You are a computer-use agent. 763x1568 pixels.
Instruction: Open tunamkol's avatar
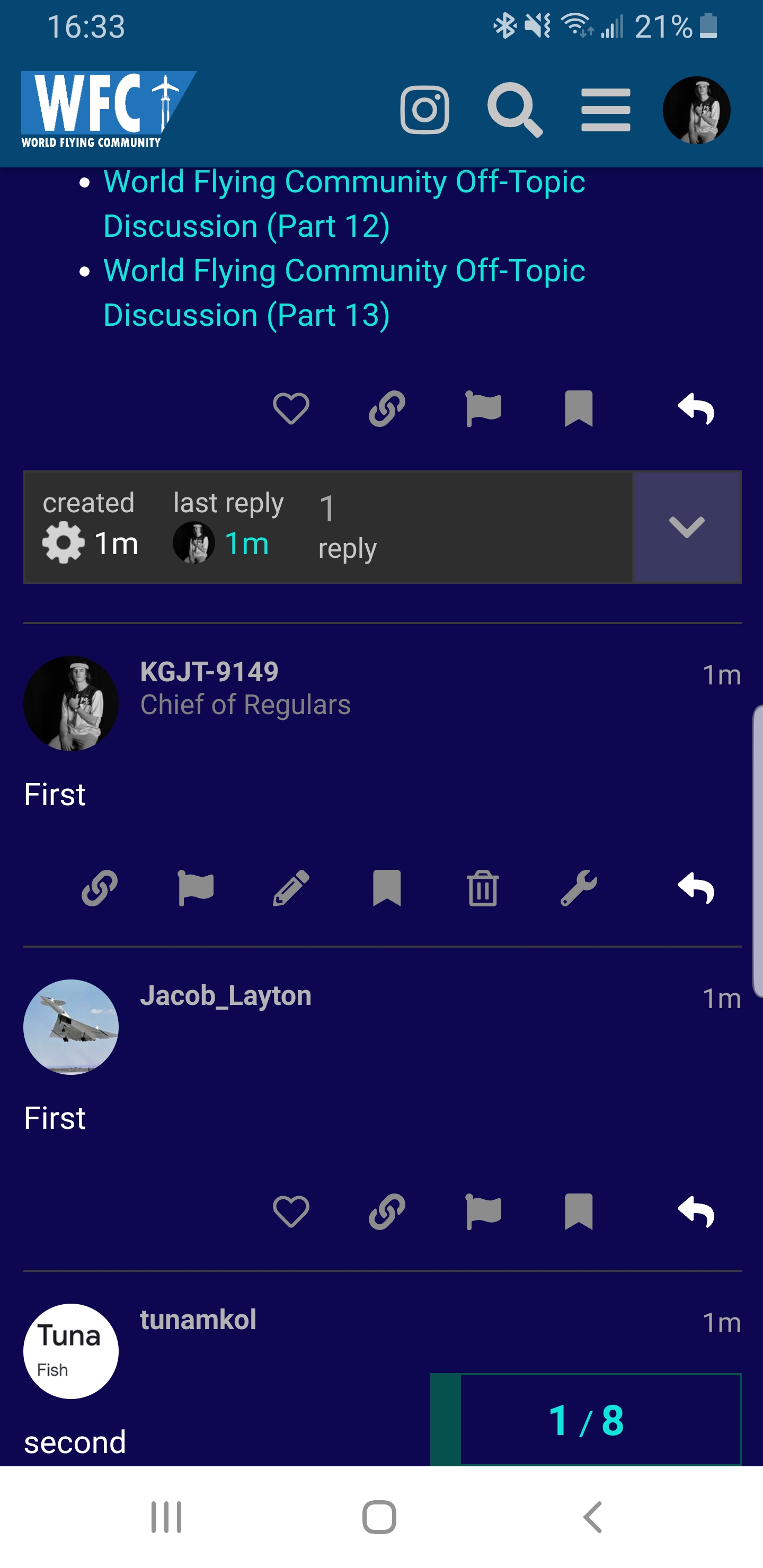tap(70, 1351)
